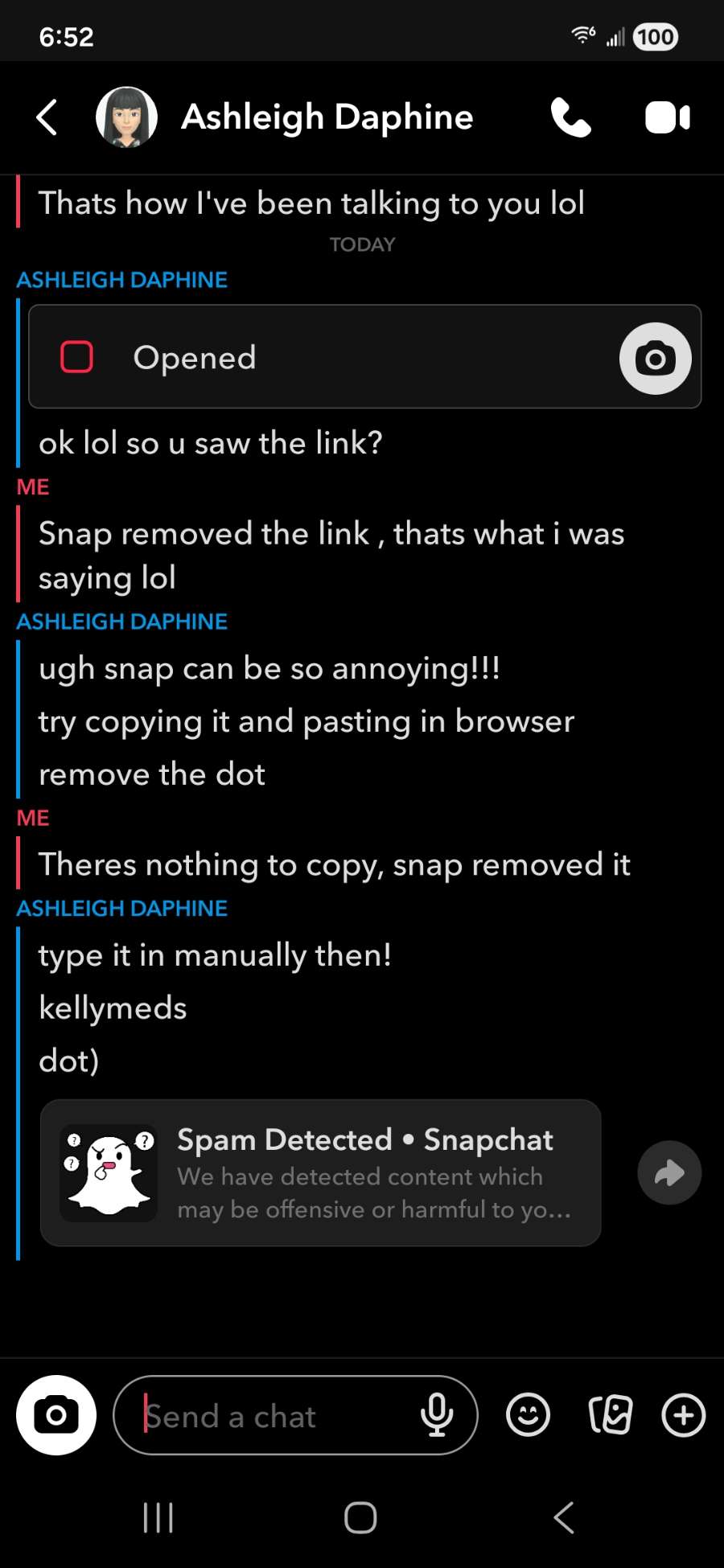Viewport: 724px width, 1568px height.
Task: Open the photo gallery picker
Action: click(610, 1415)
